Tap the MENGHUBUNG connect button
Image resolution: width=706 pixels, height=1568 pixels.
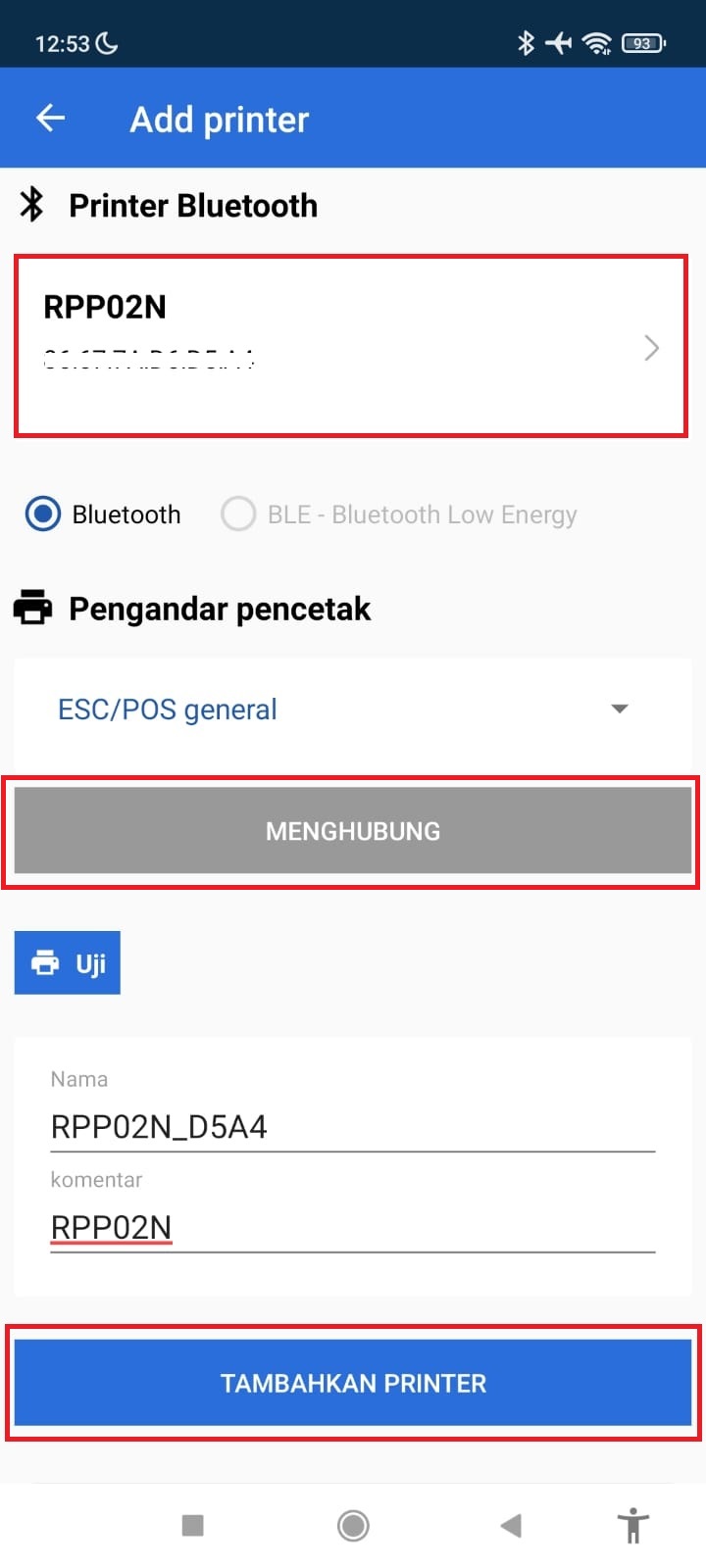click(x=352, y=831)
